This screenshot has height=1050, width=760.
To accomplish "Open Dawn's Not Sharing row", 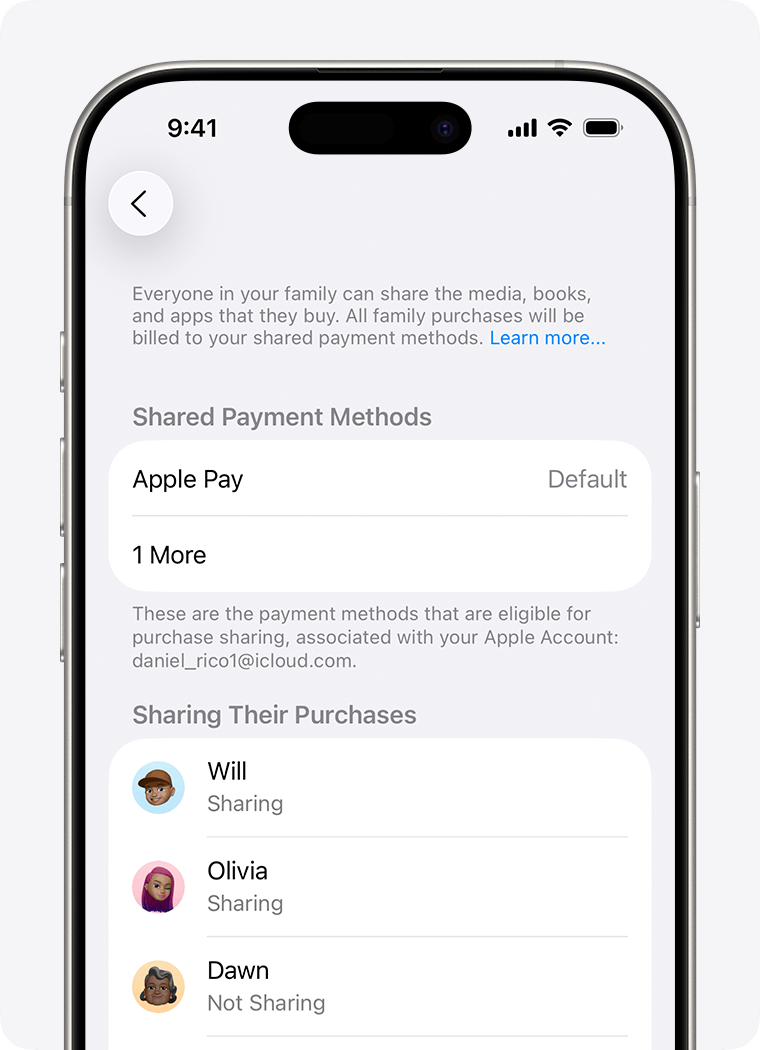I will coord(379,986).
